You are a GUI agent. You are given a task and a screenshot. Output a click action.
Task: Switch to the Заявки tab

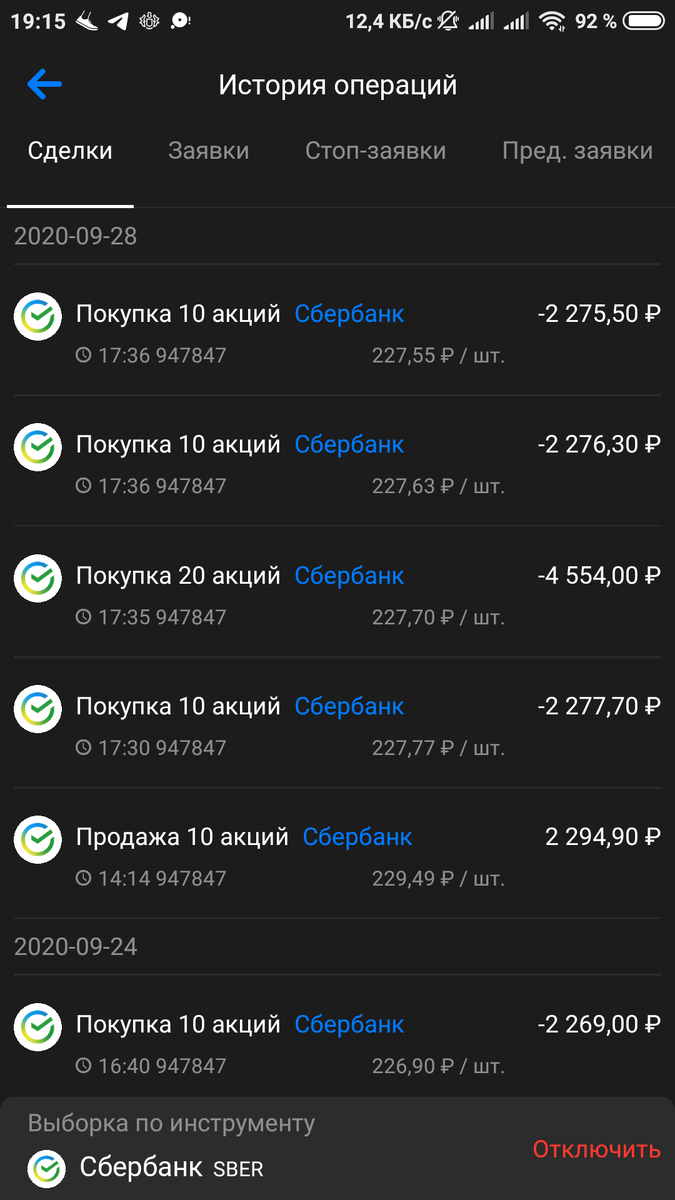[x=208, y=152]
